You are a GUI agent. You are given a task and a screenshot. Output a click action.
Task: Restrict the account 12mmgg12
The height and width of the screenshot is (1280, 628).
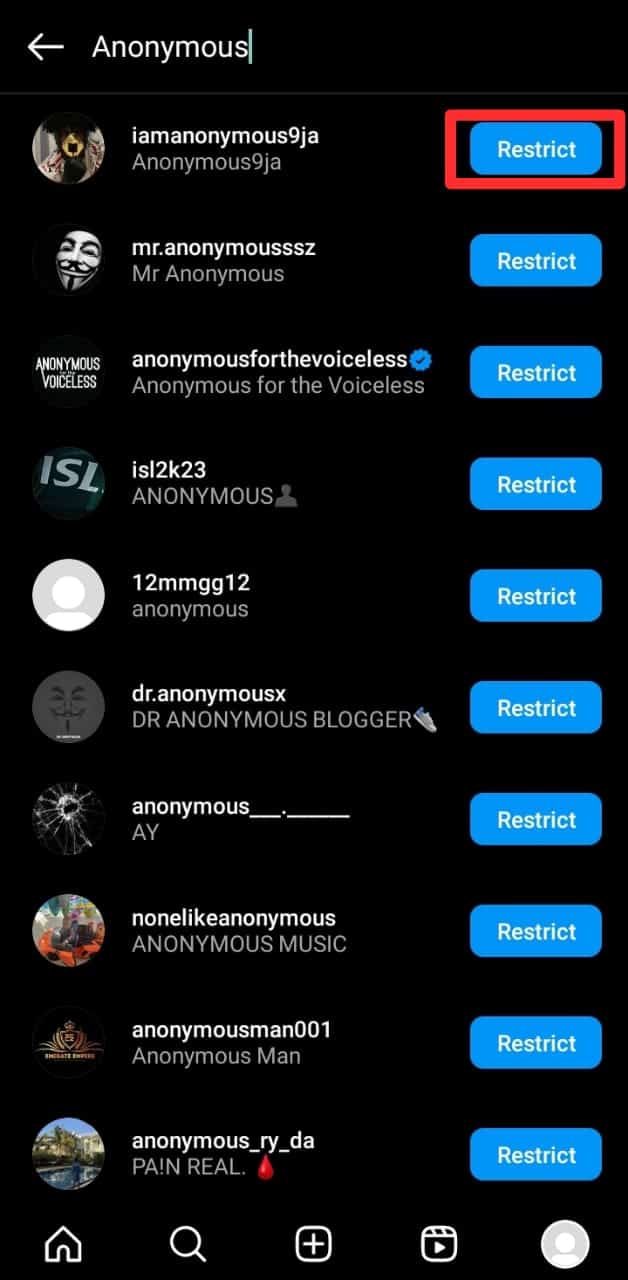tap(536, 596)
